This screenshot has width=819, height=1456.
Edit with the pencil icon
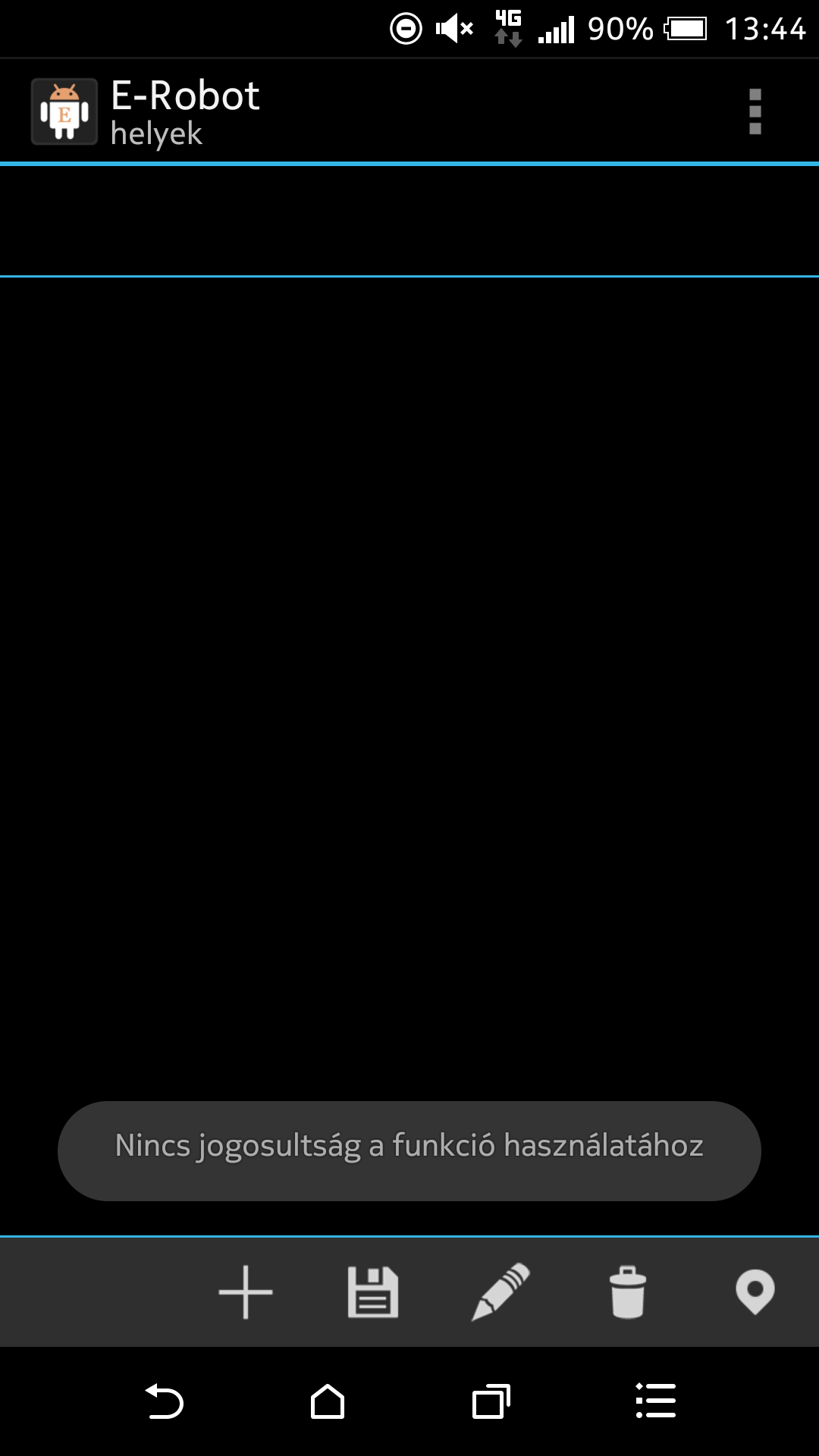500,1292
